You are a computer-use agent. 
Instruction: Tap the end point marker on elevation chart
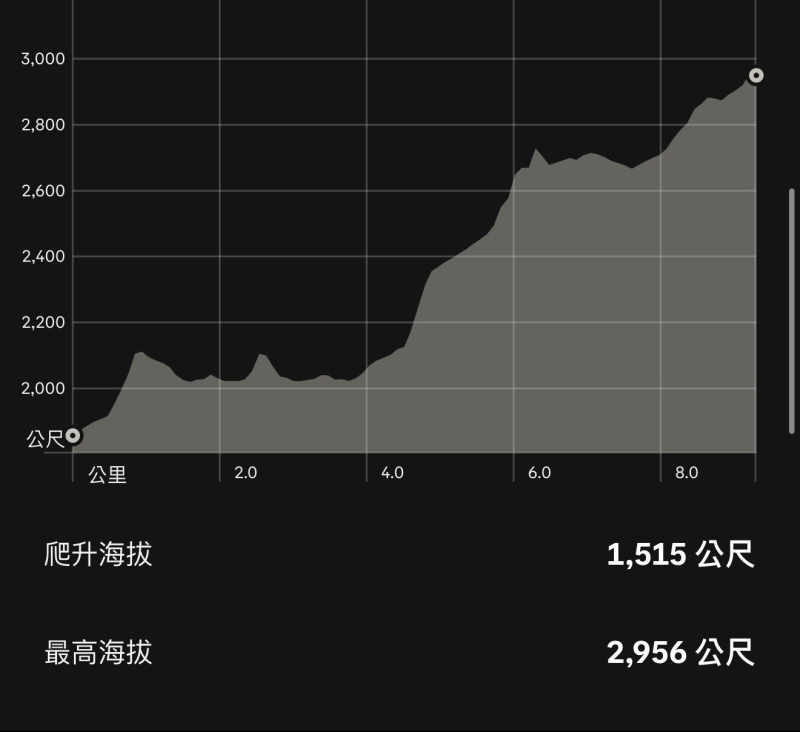756,75
